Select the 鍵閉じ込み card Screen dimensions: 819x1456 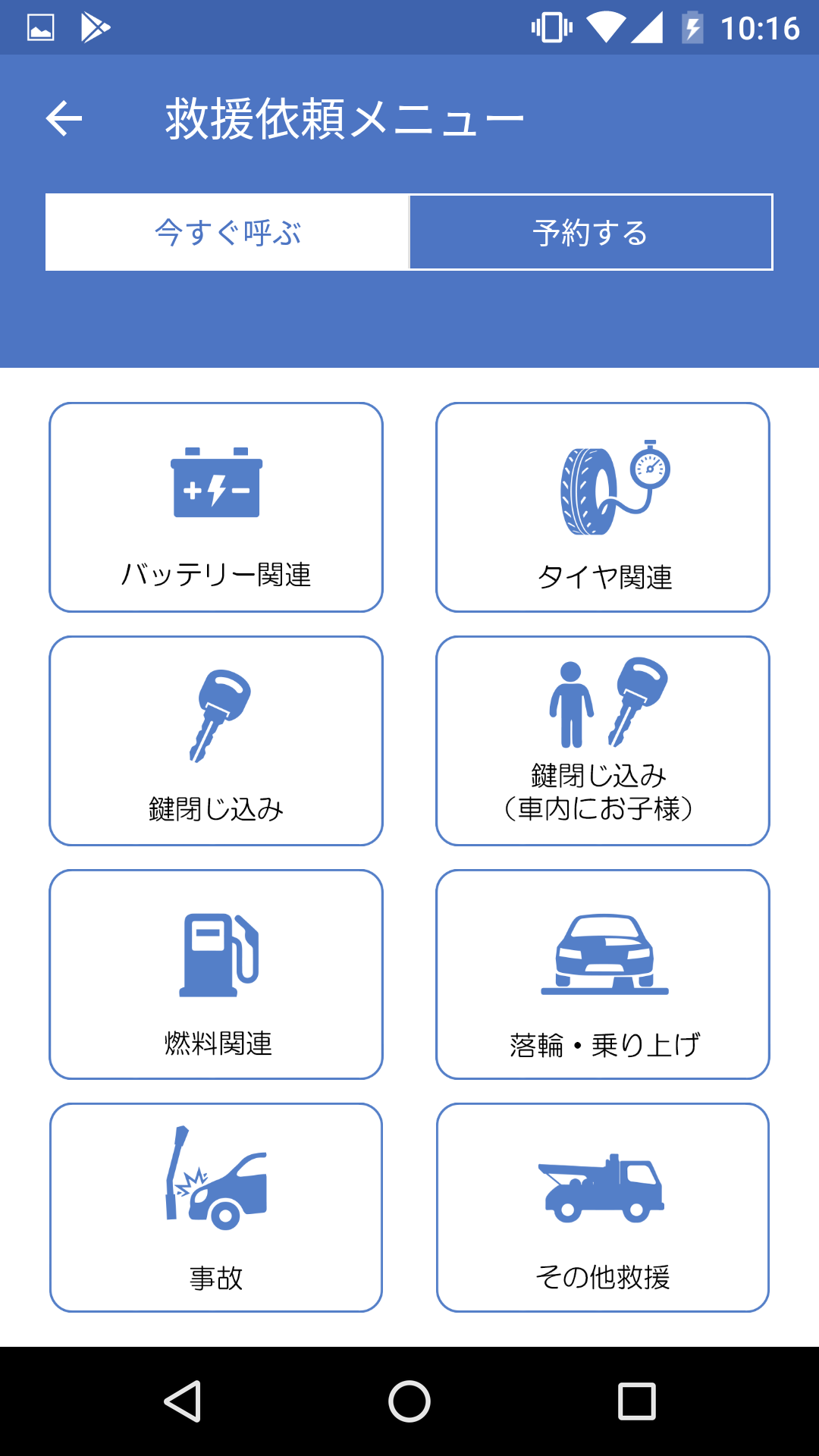216,741
